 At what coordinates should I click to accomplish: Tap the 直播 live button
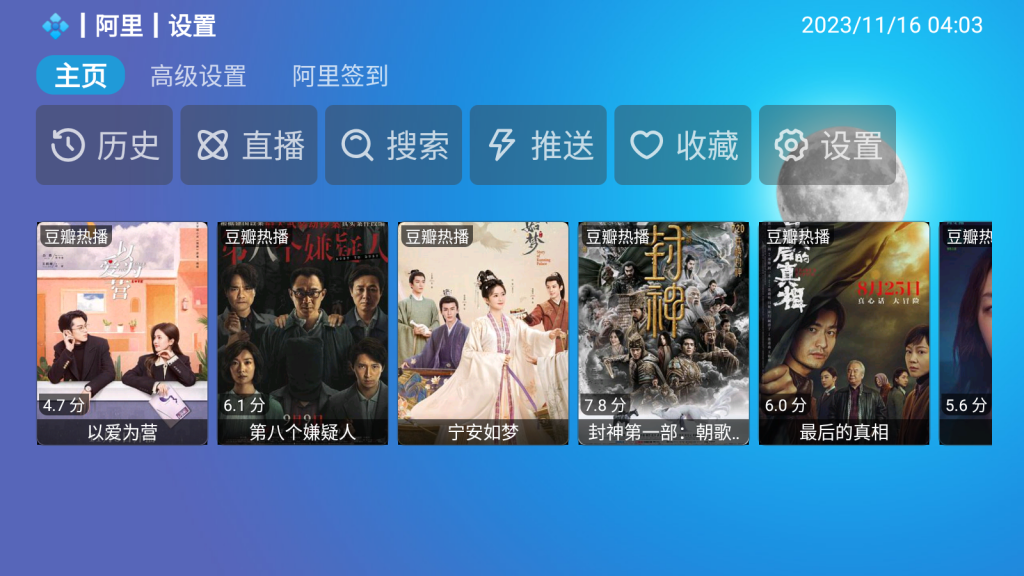pyautogui.click(x=249, y=146)
